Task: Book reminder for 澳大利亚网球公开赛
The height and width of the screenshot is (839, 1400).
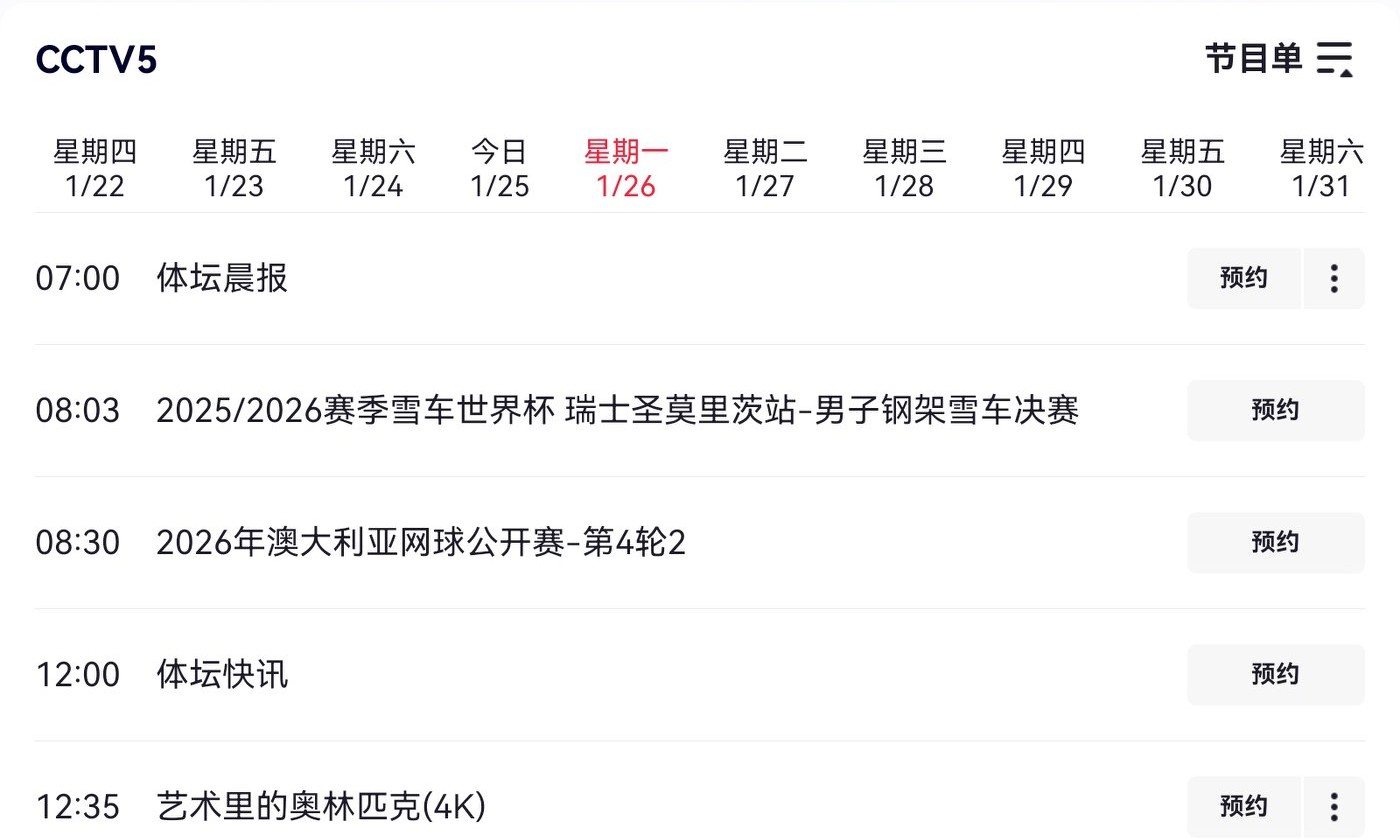Action: [1275, 542]
